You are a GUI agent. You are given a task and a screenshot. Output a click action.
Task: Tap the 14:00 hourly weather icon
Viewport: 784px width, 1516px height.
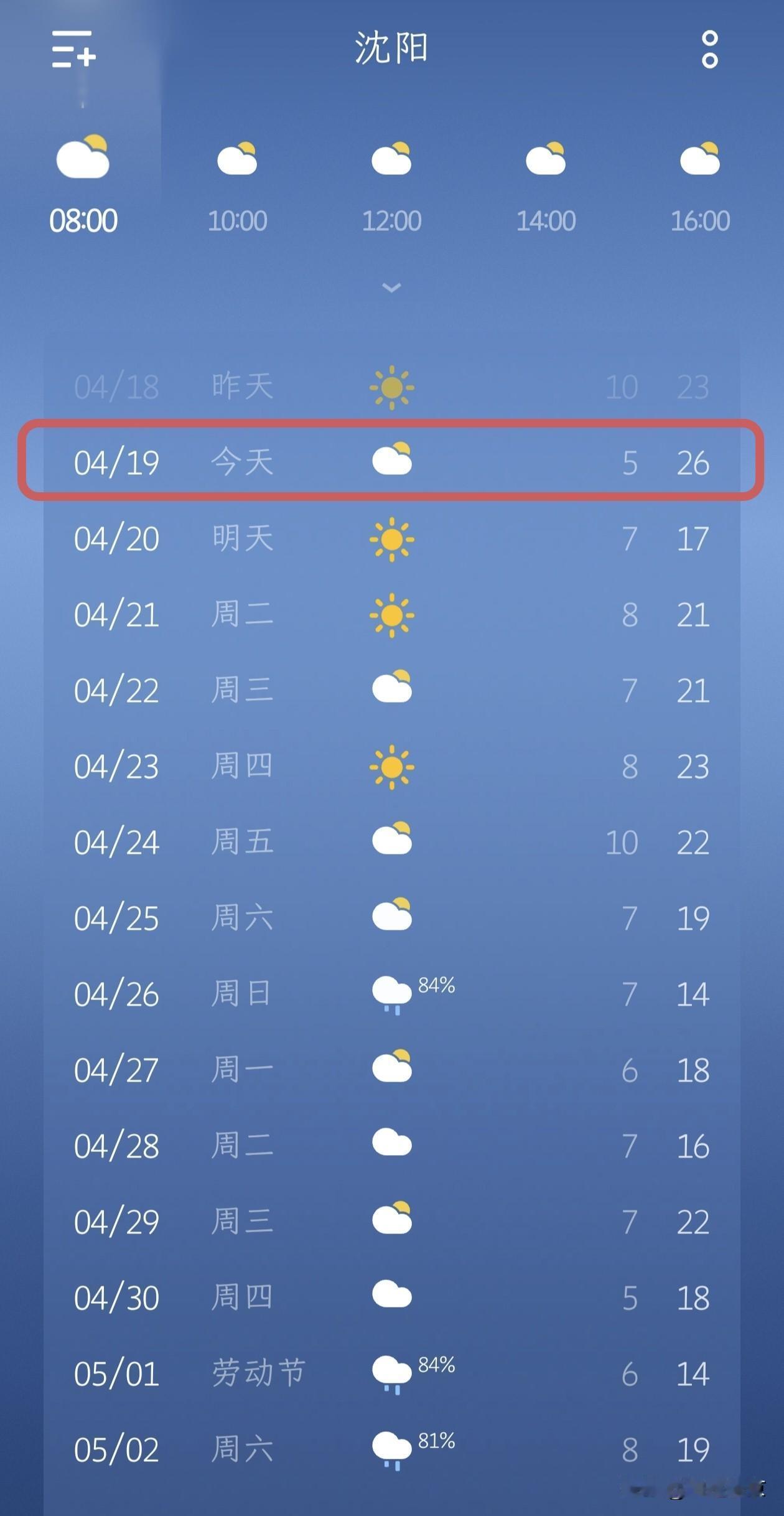click(546, 159)
